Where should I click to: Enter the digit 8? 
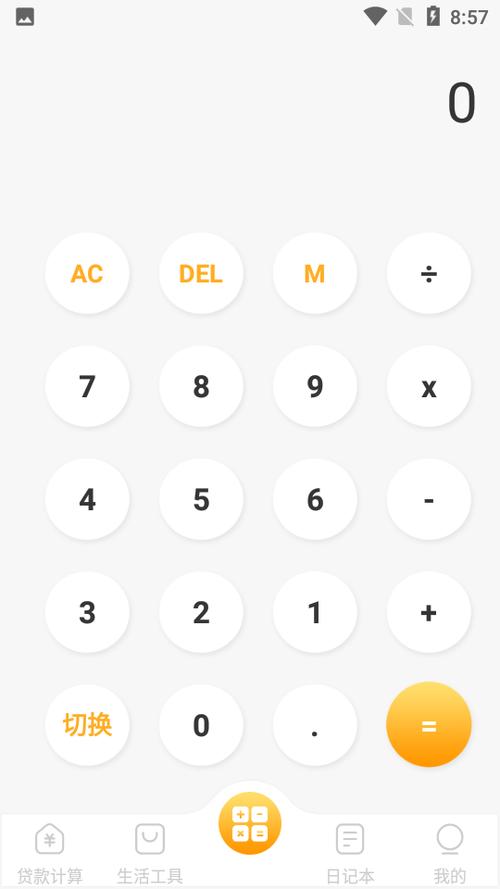pyautogui.click(x=201, y=386)
